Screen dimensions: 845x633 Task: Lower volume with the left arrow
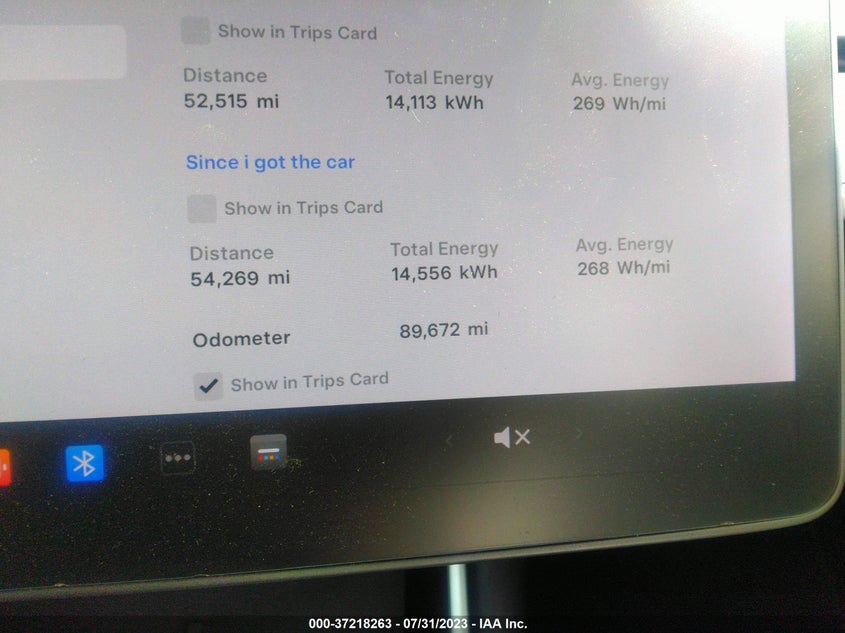tap(450, 439)
